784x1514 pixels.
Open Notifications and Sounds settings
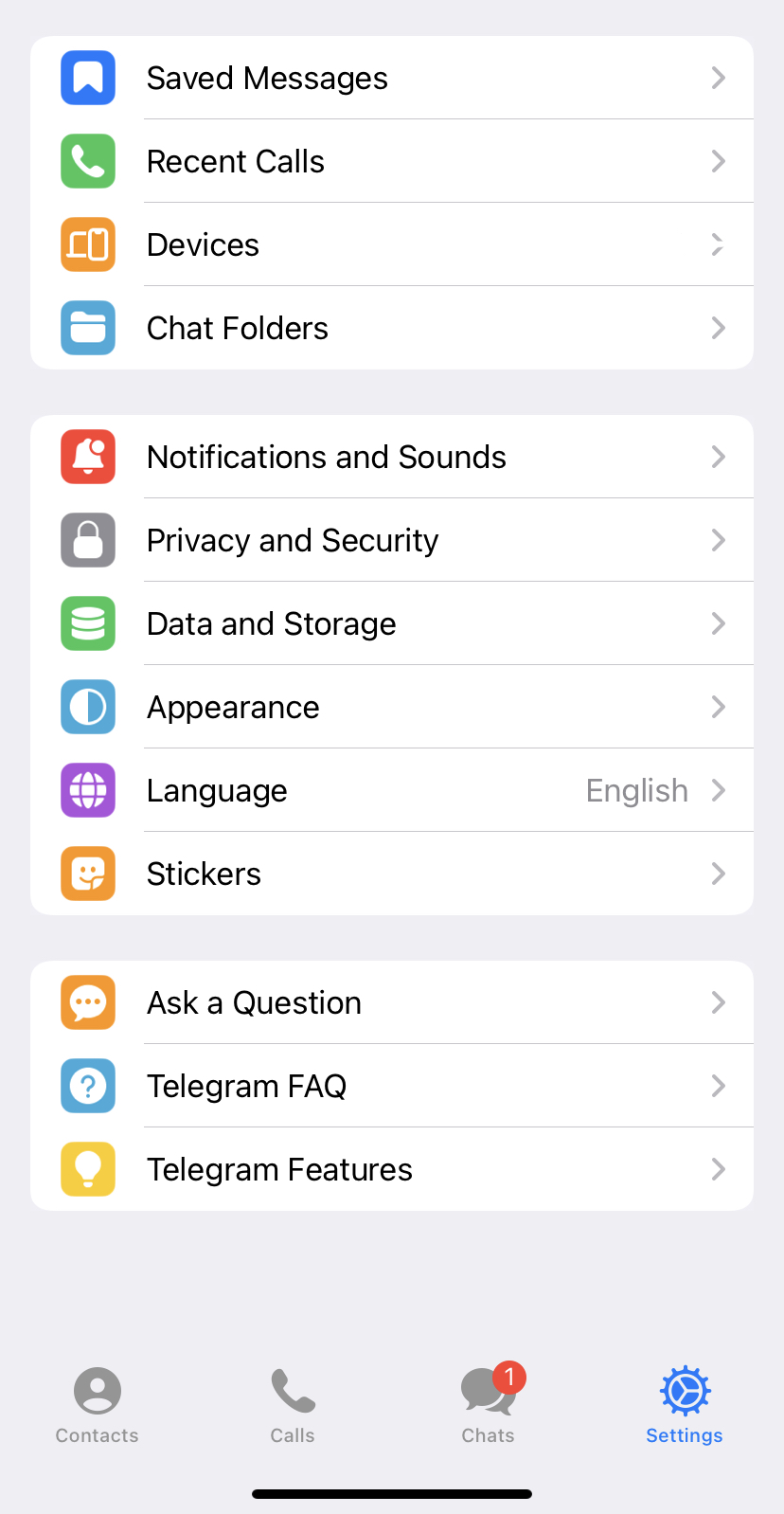click(x=392, y=457)
